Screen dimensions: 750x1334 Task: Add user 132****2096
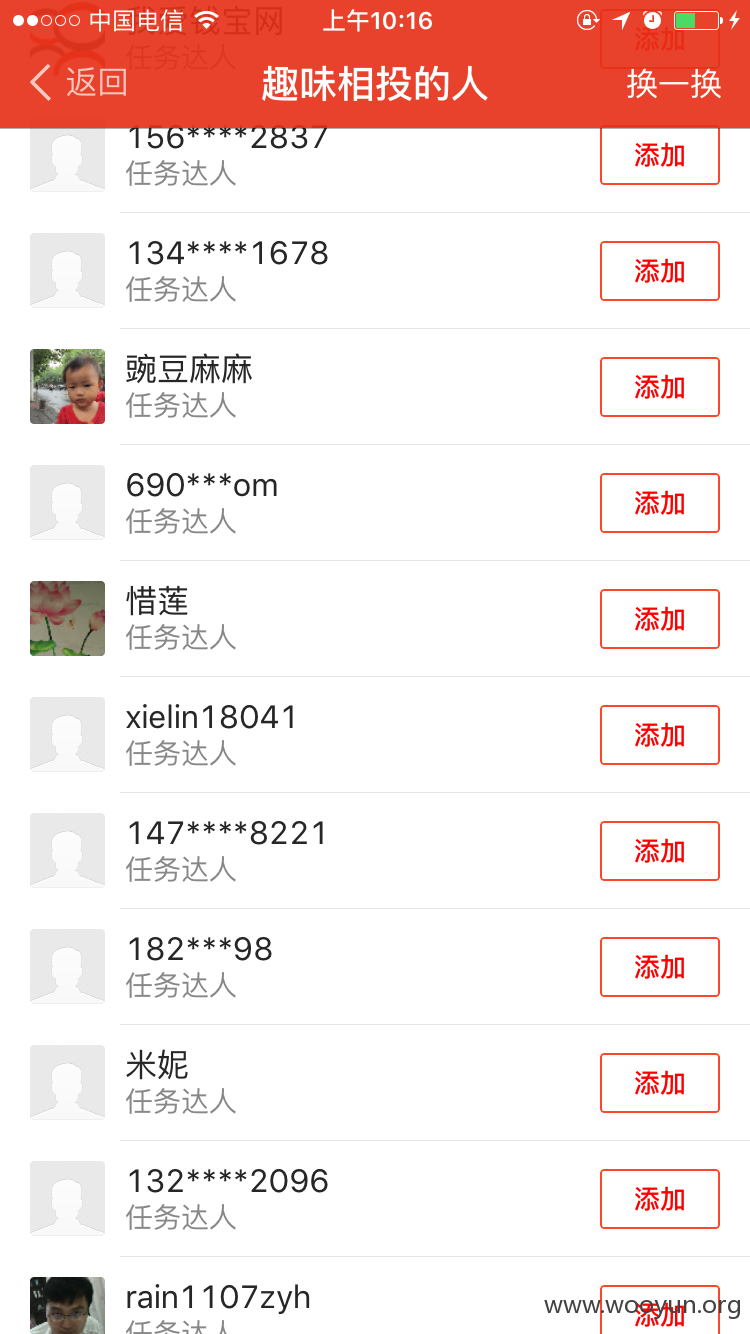660,1199
